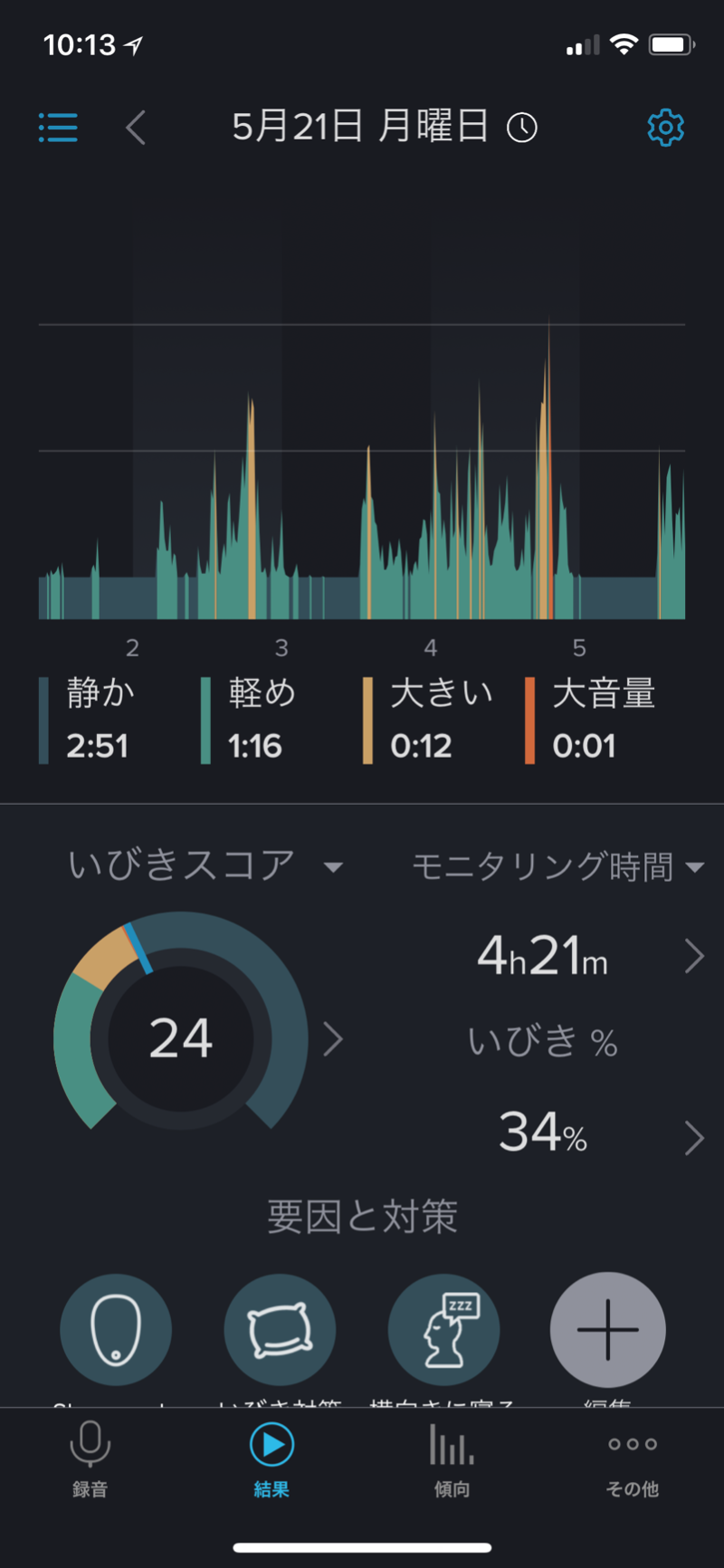Go to the previous day's result

(136, 128)
